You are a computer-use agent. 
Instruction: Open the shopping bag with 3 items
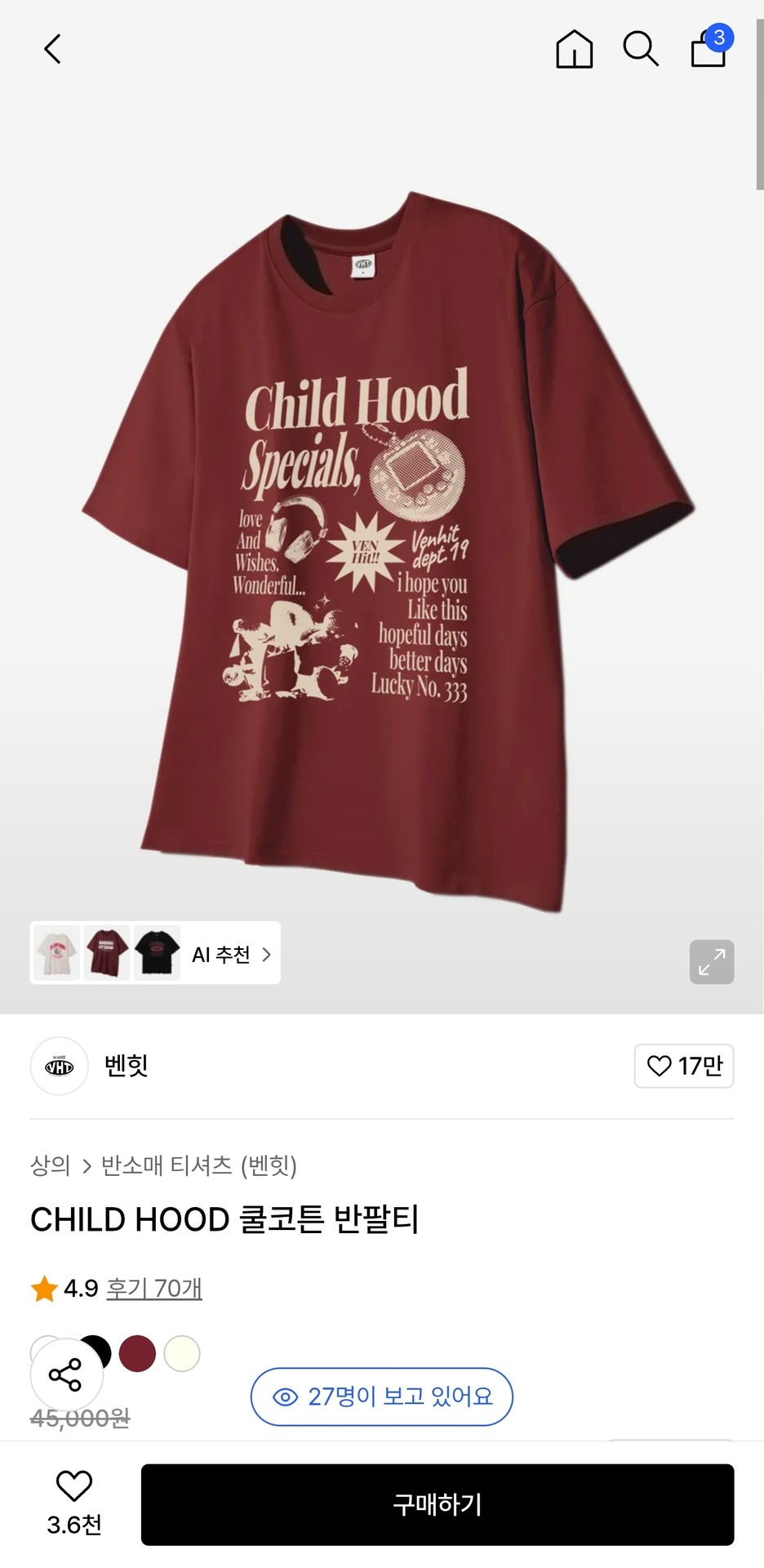pyautogui.click(x=708, y=49)
